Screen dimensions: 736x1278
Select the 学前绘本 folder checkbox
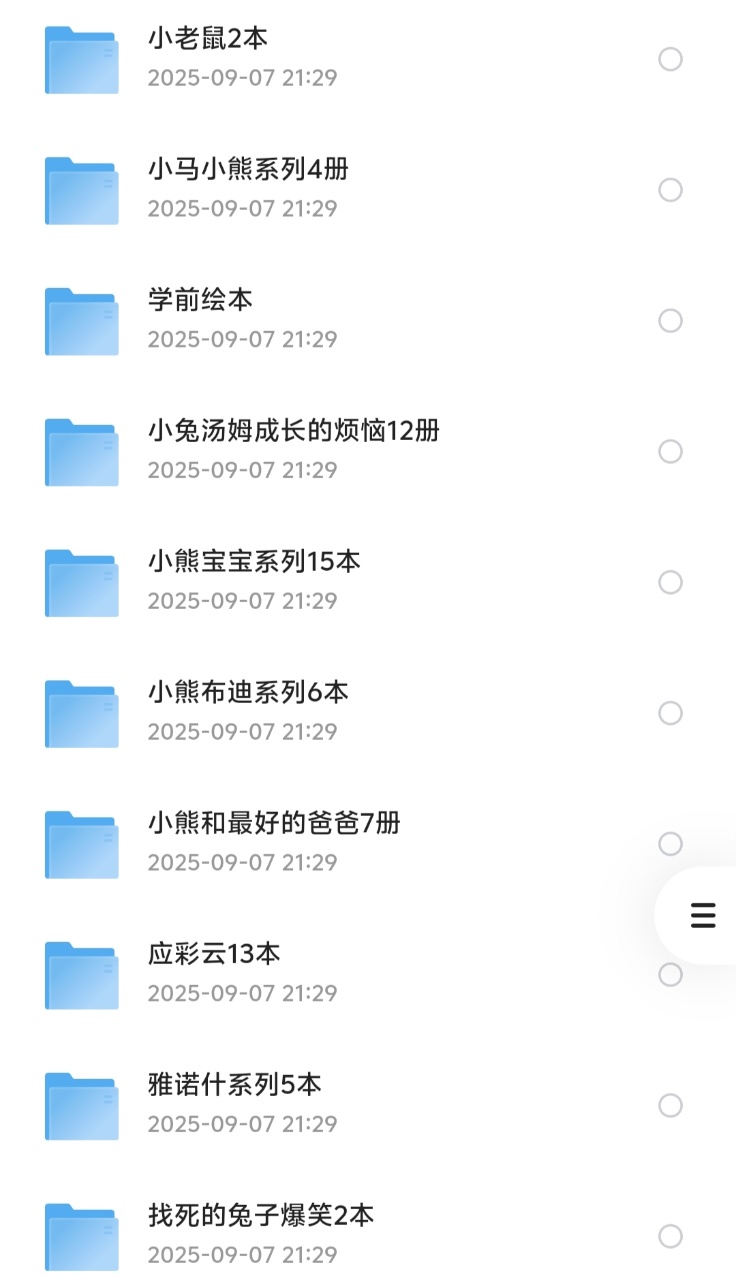pyautogui.click(x=669, y=320)
